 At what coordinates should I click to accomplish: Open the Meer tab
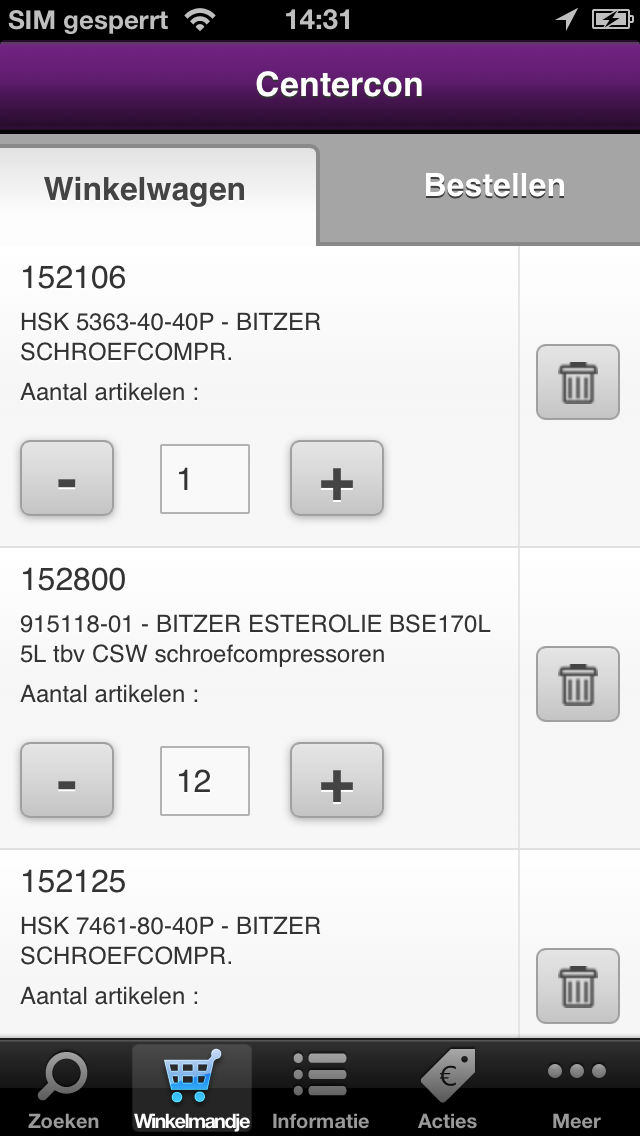[x=576, y=1089]
